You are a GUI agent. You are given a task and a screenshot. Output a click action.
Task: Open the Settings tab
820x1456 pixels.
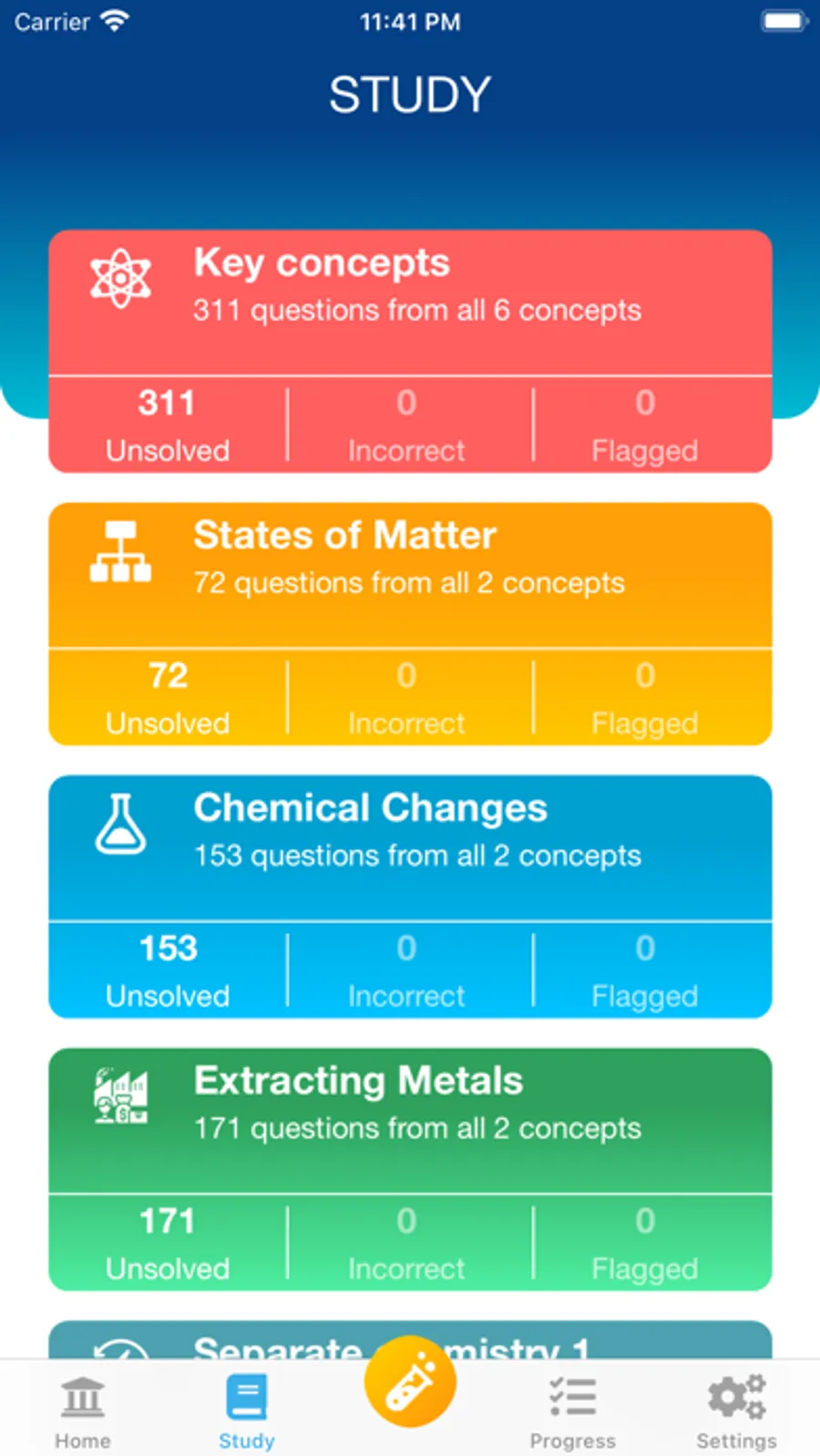pos(736,1412)
